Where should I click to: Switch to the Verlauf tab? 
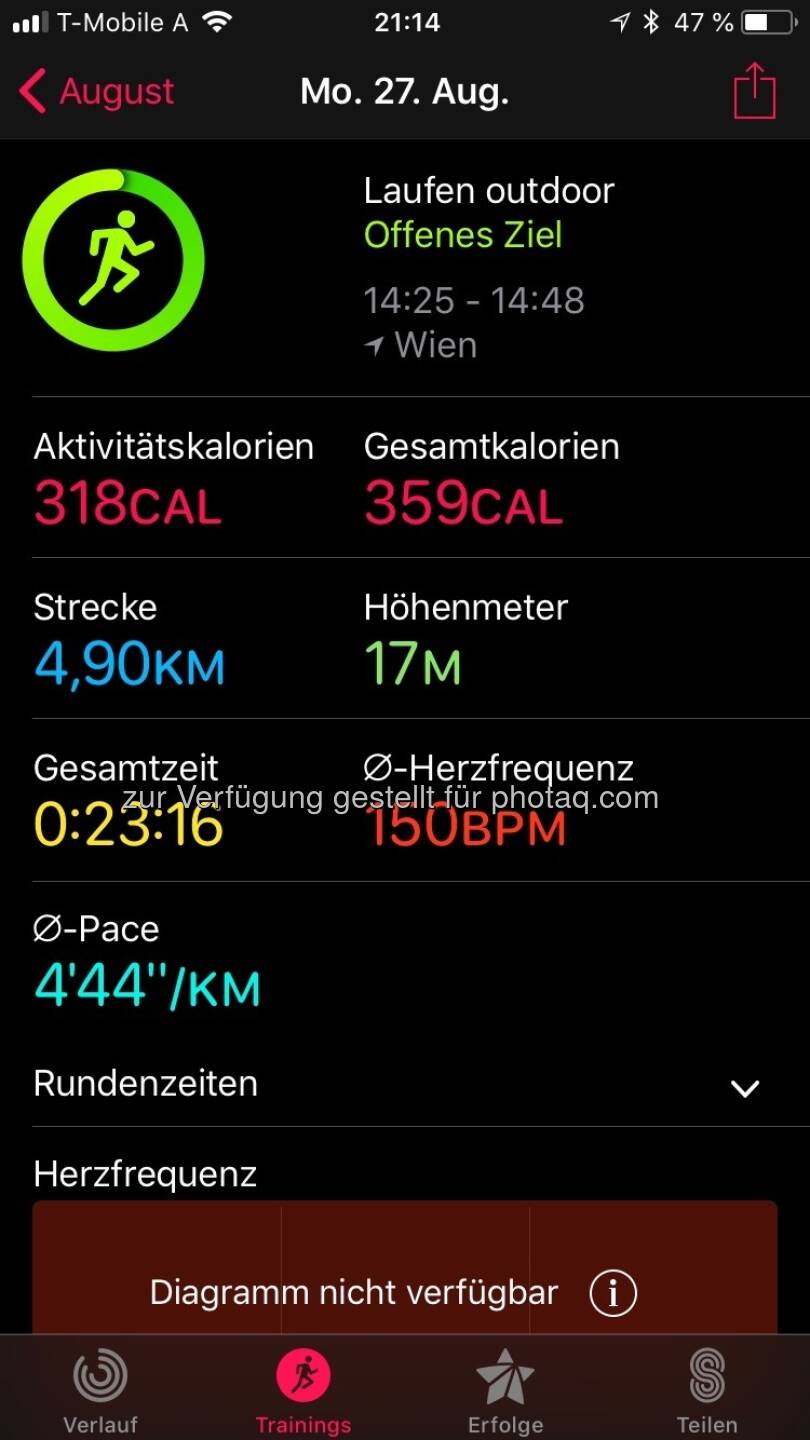pos(100,1390)
